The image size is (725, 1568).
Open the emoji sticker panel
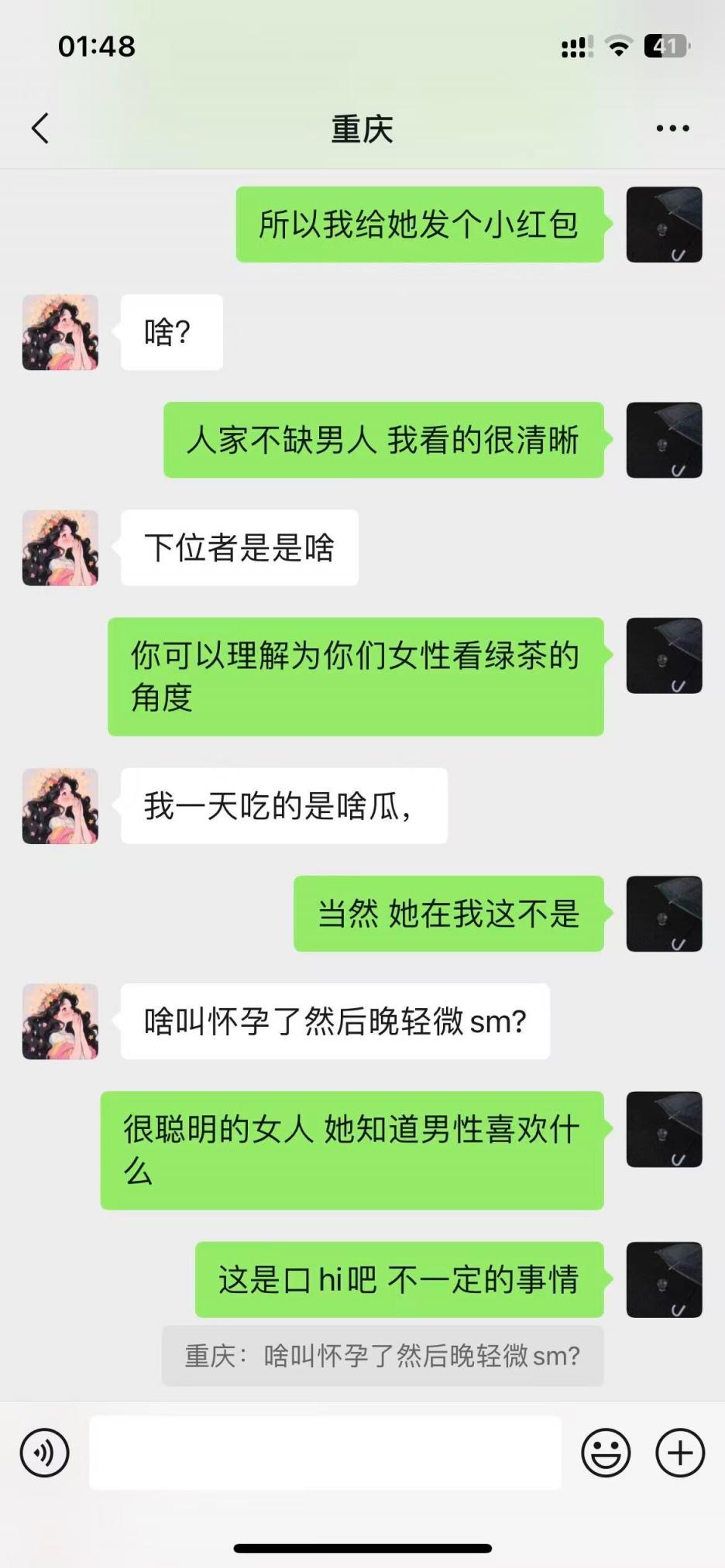(x=606, y=1453)
